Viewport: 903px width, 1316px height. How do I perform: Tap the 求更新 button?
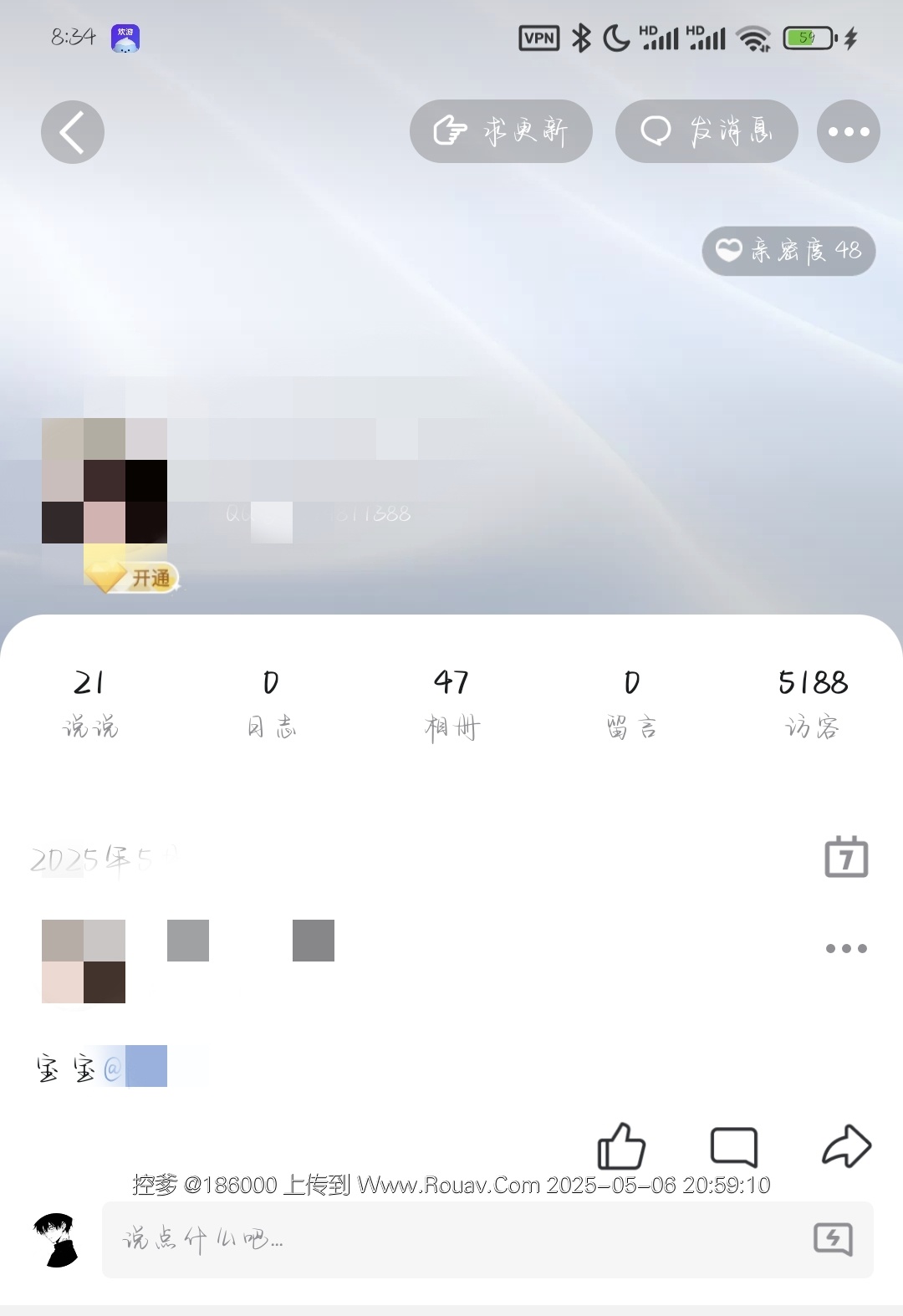coord(501,131)
